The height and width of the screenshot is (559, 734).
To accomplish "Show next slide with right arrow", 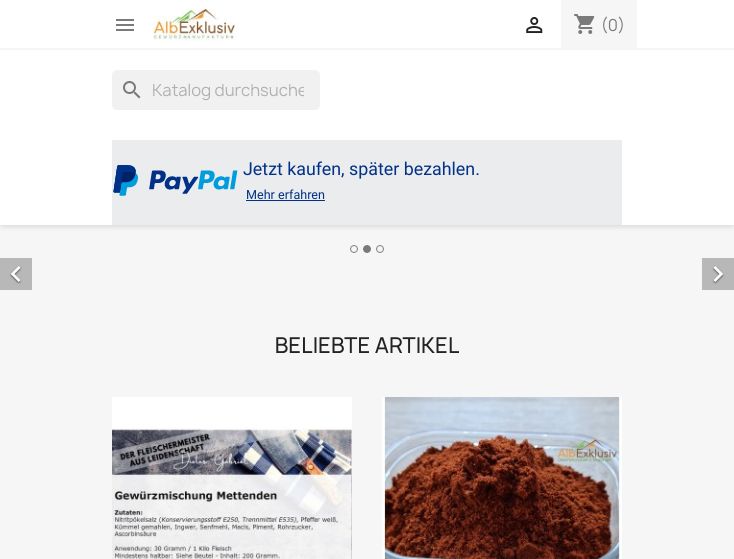I will coord(717,274).
